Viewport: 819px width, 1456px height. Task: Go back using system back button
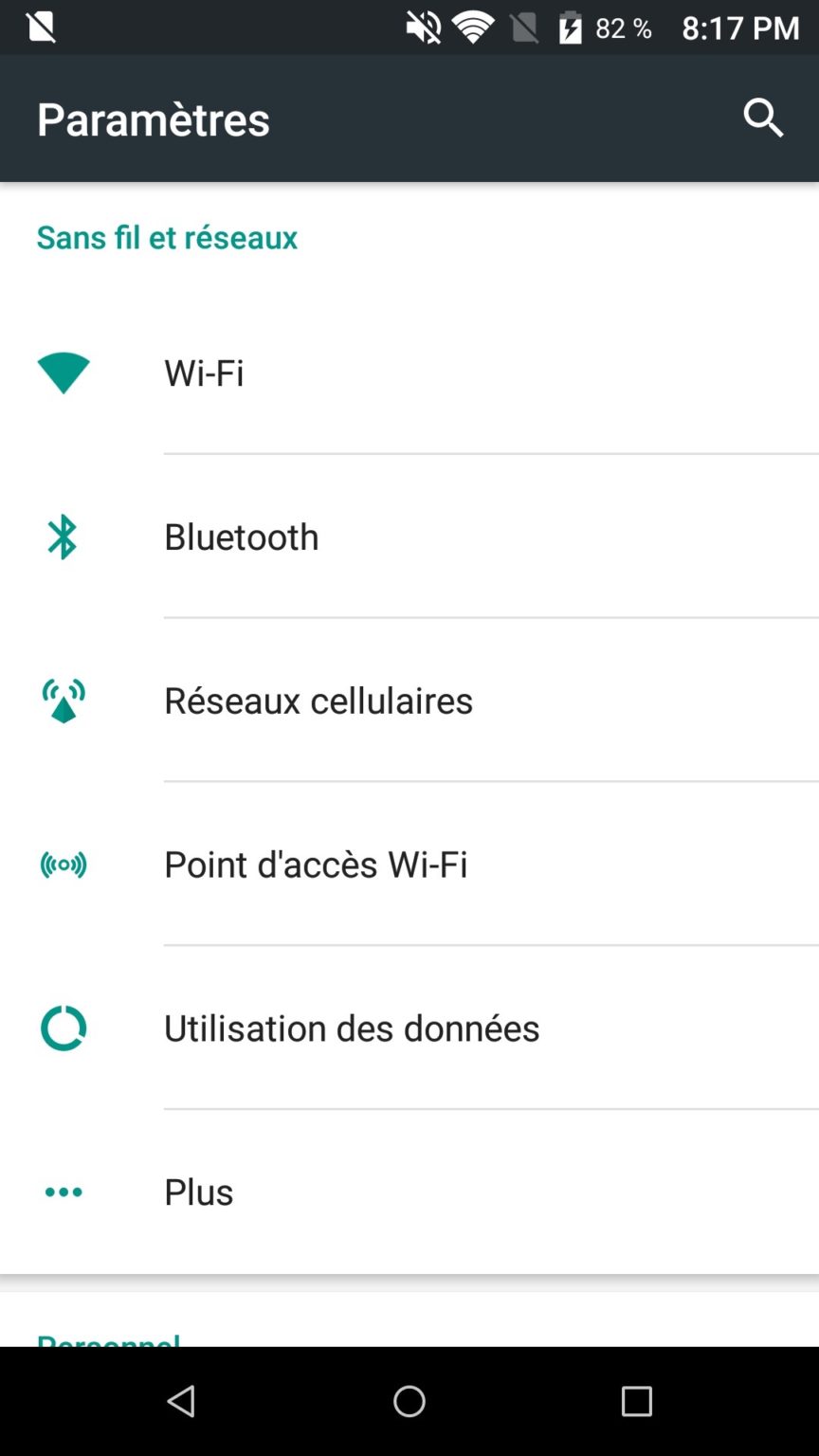click(181, 1401)
